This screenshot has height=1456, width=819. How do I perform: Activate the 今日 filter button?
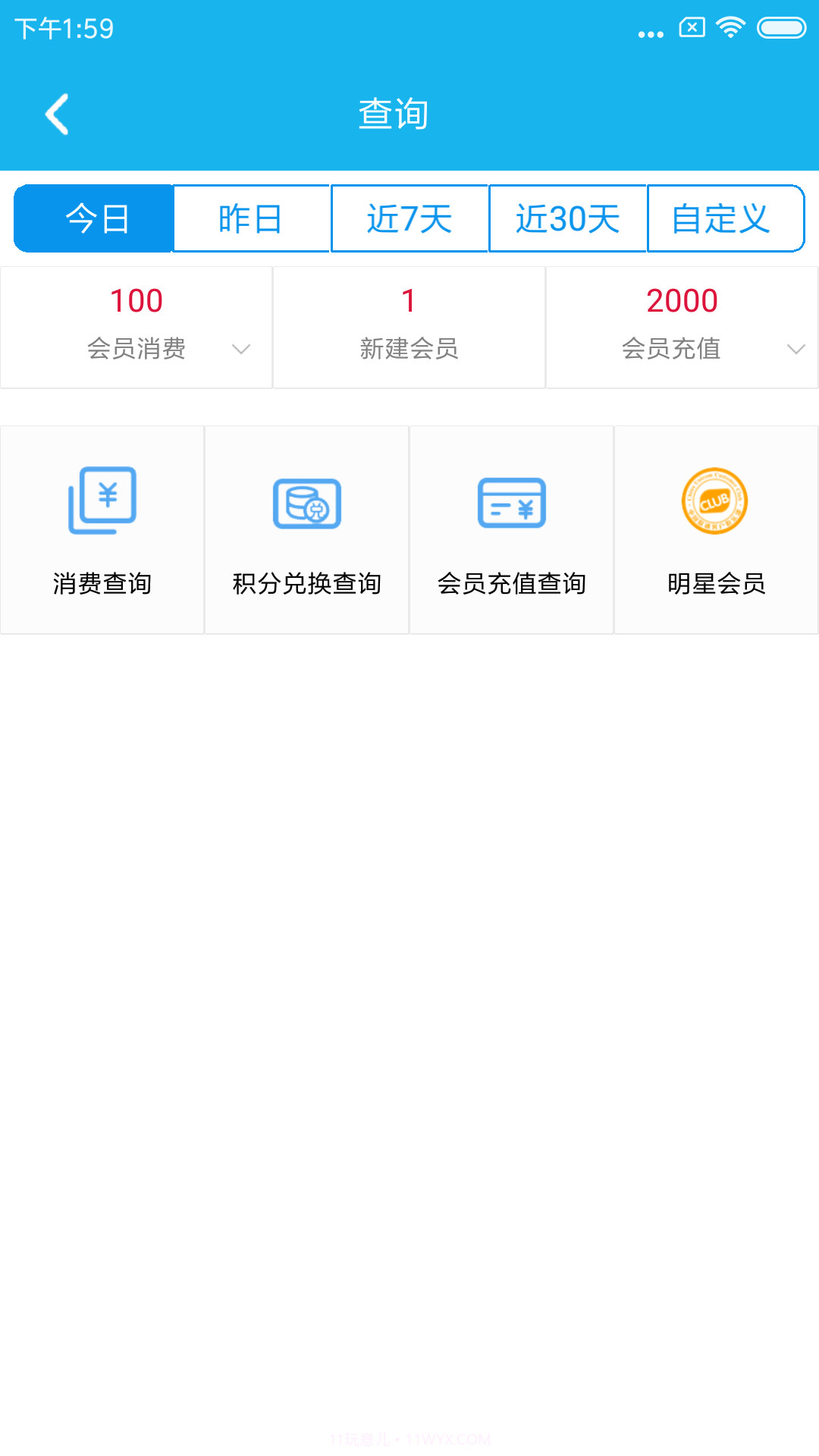tap(93, 218)
